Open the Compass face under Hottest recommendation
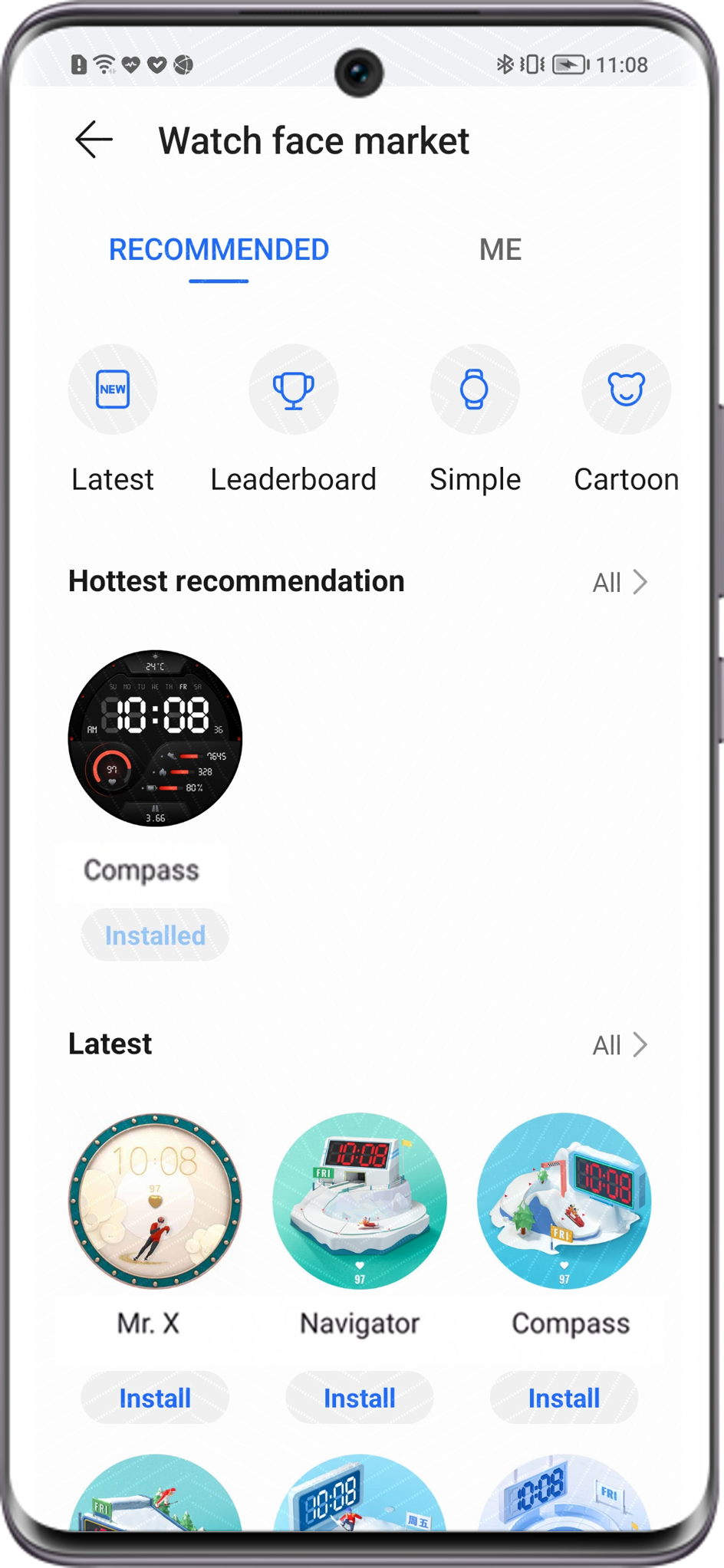 pyautogui.click(x=156, y=738)
